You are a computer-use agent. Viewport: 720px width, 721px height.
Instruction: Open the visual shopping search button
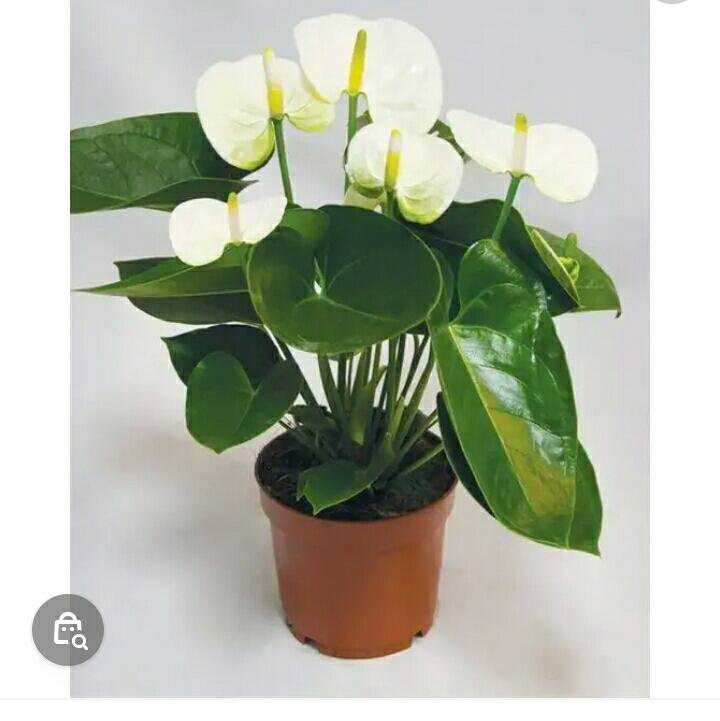point(68,630)
